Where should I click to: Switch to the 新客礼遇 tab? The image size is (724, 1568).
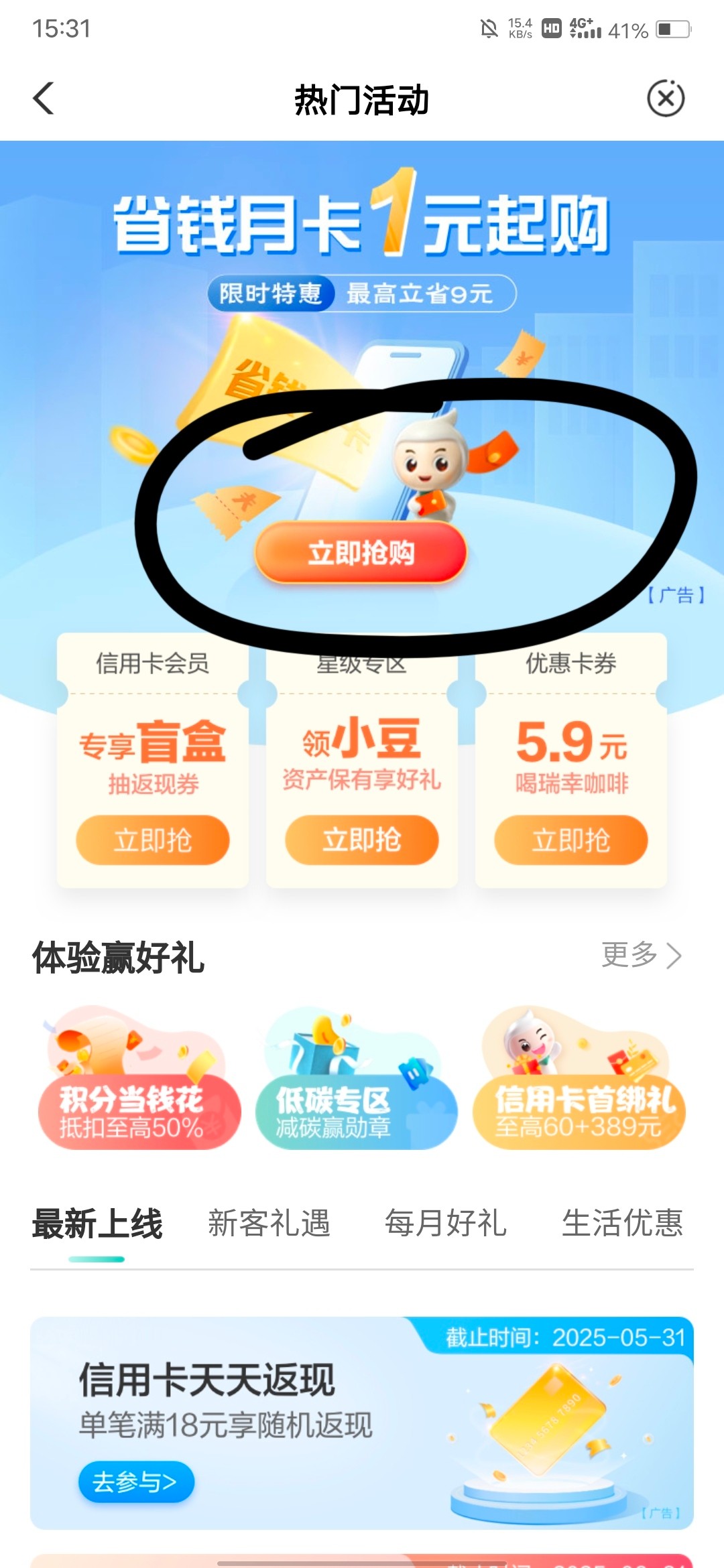point(269,1224)
